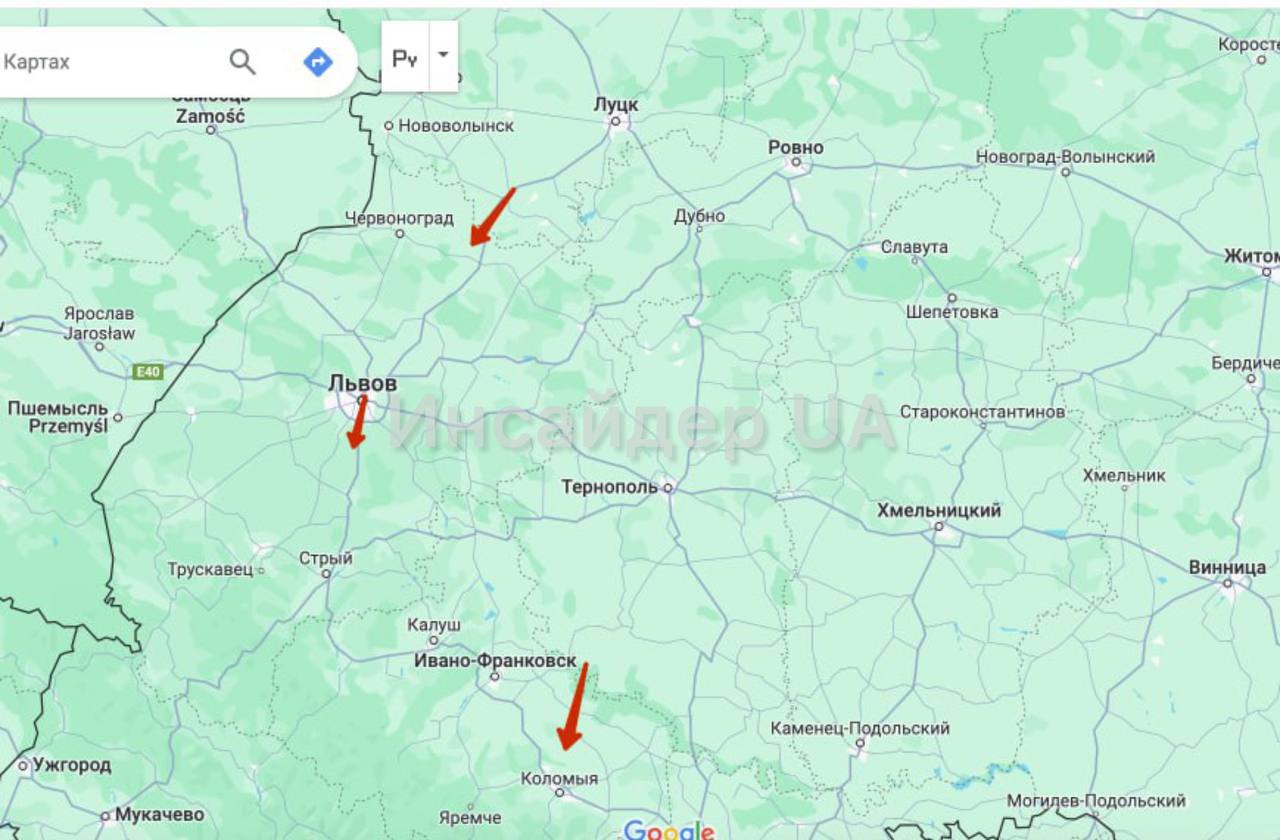Tap the magnifying glass search icon
The width and height of the screenshot is (1280, 840).
point(242,62)
